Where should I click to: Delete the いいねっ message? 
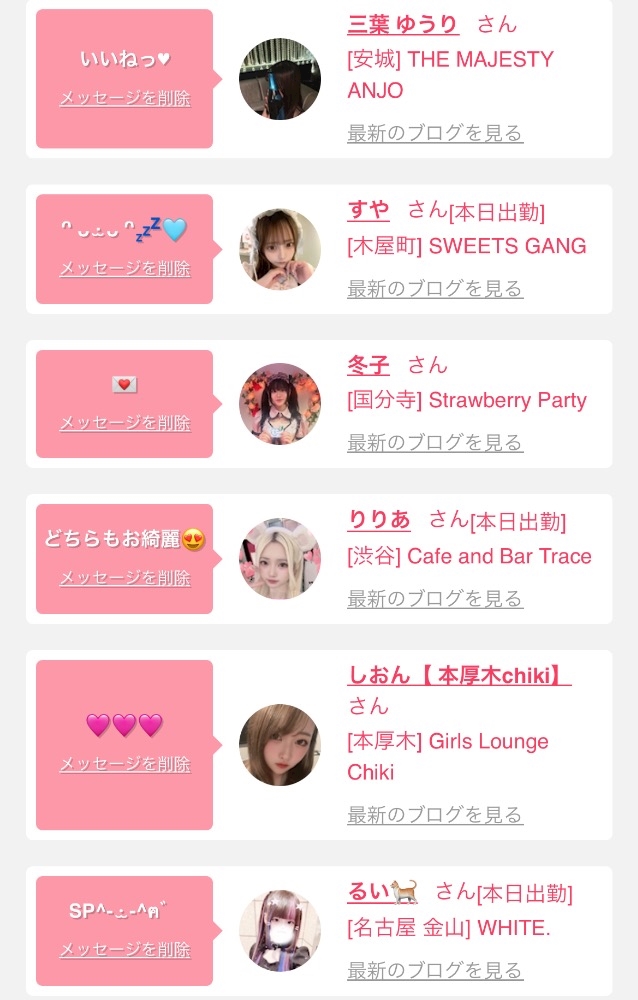125,98
